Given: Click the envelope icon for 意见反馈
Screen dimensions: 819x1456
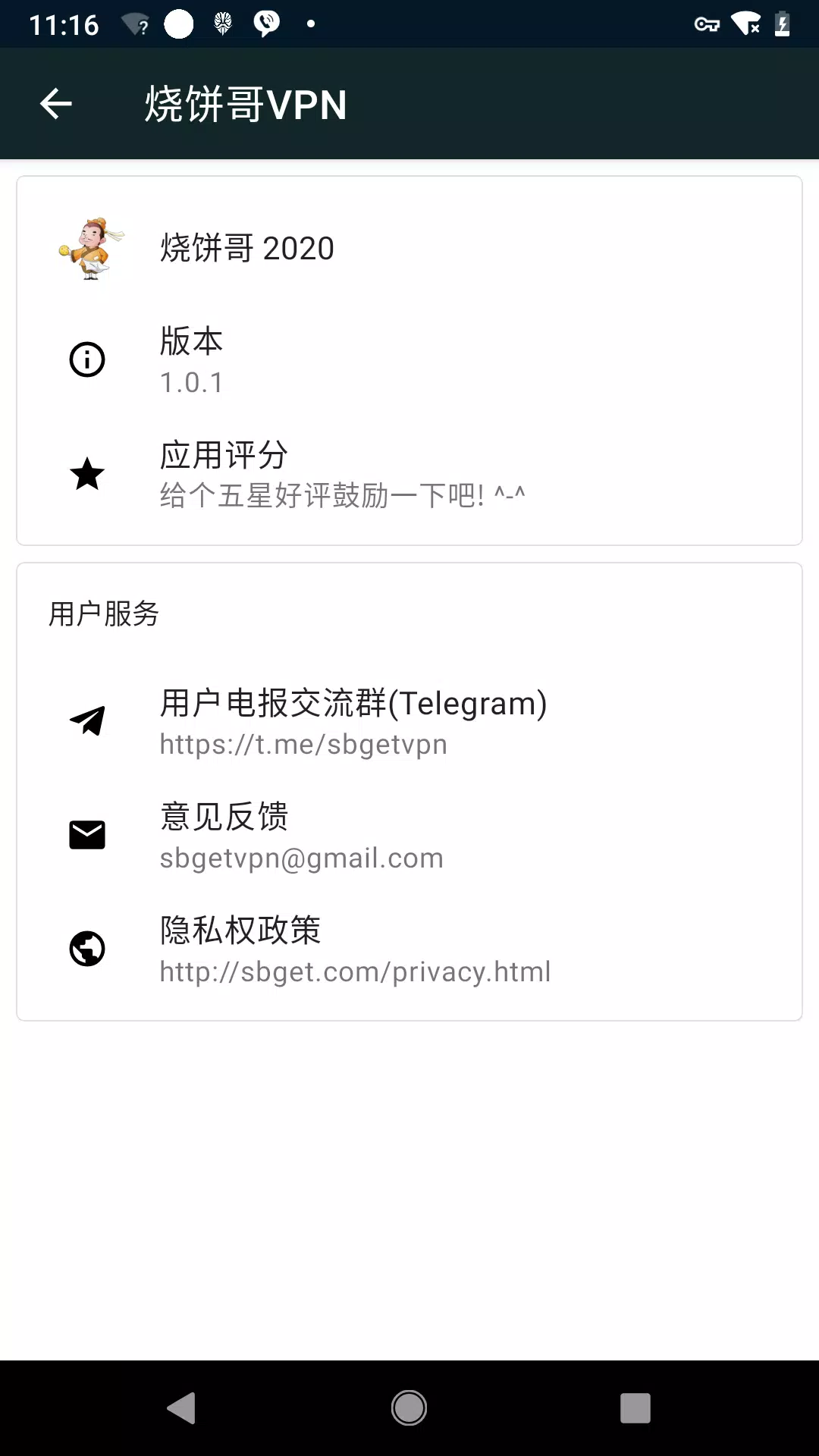Looking at the screenshot, I should pos(87,835).
